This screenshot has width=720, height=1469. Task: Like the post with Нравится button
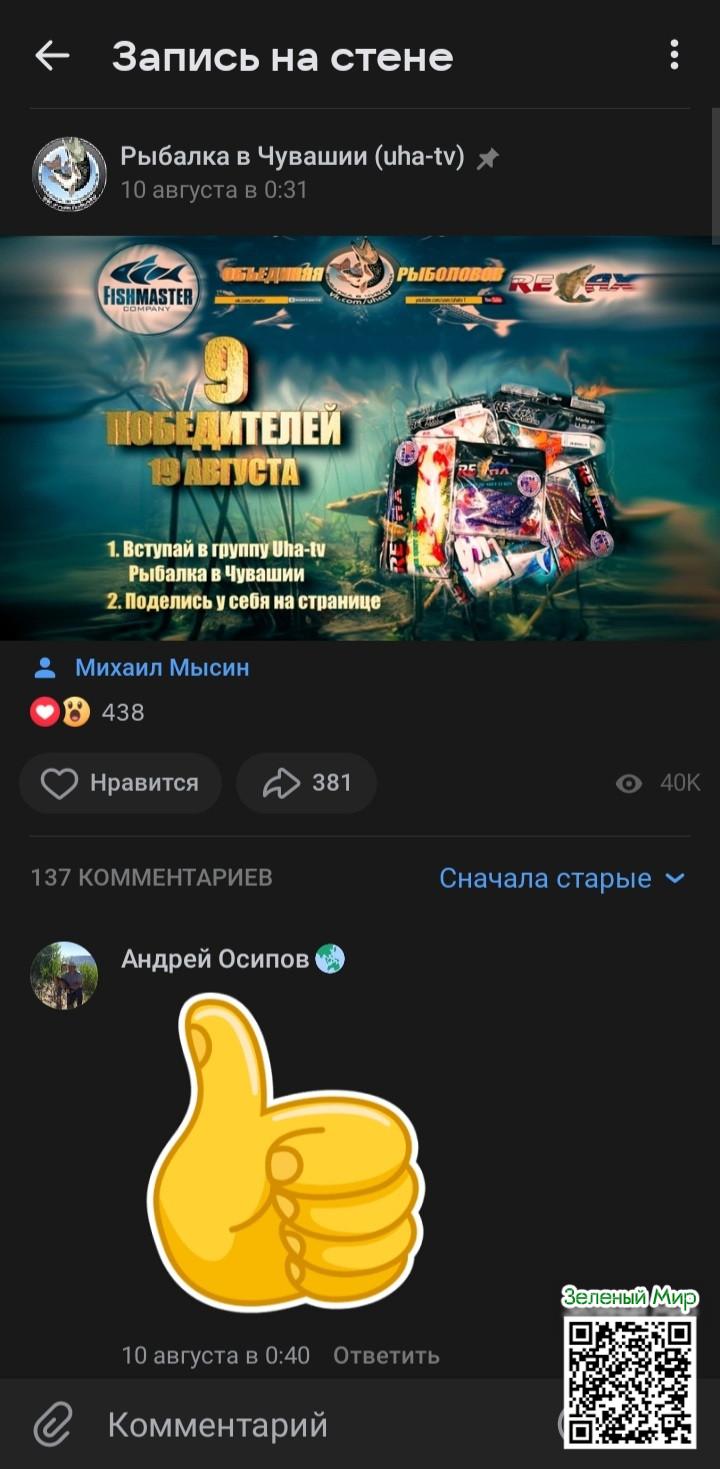[120, 783]
